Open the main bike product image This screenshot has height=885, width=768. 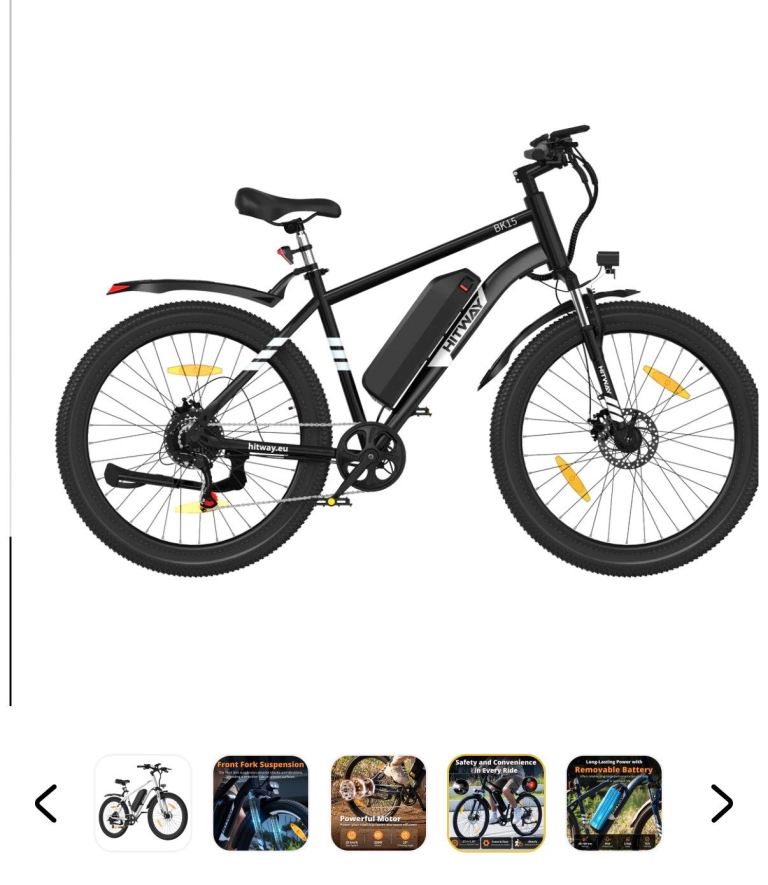pyautogui.click(x=400, y=350)
